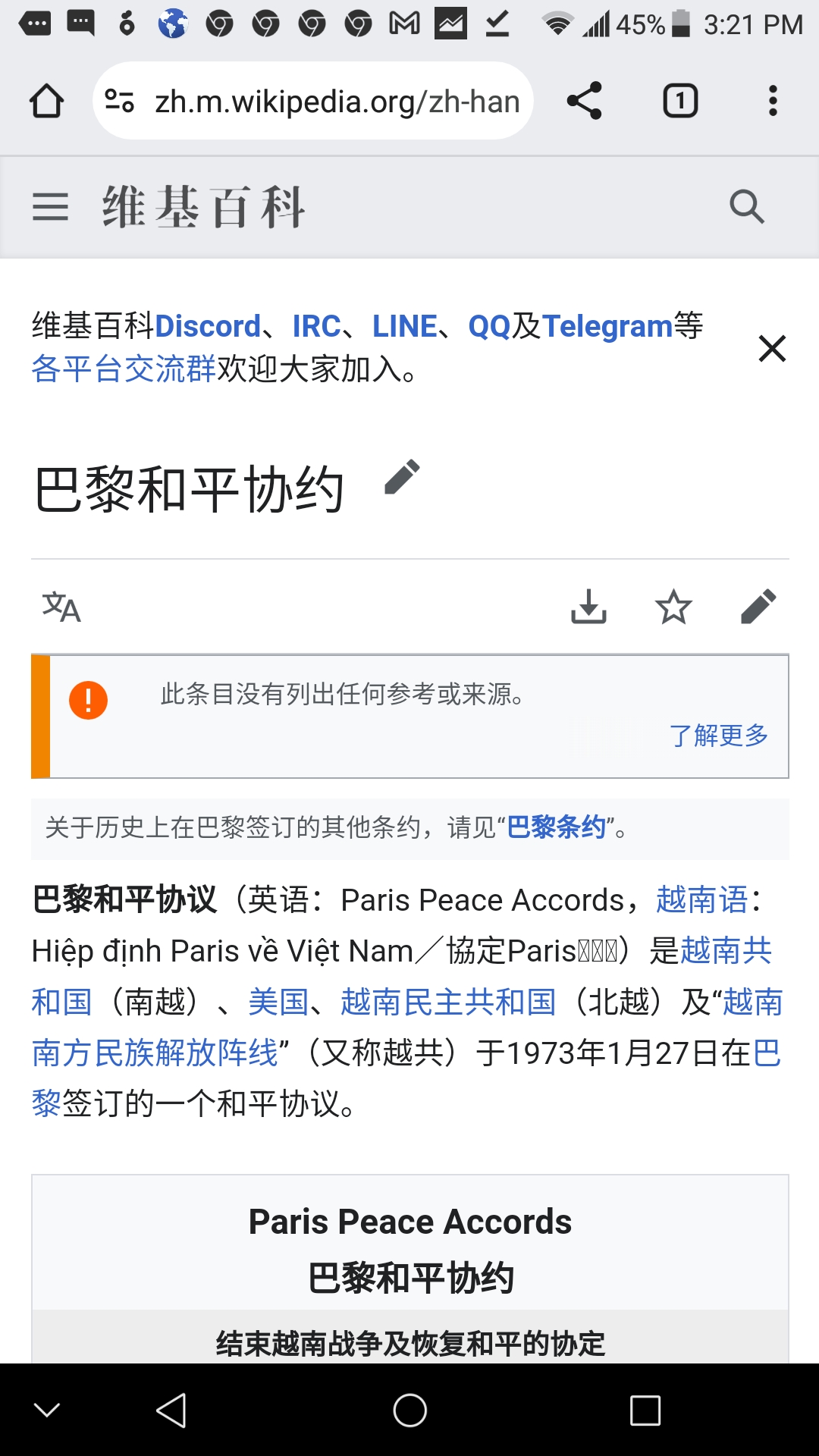Viewport: 819px width, 1456px height.
Task: Open the Telegram group link
Action: [x=607, y=326]
